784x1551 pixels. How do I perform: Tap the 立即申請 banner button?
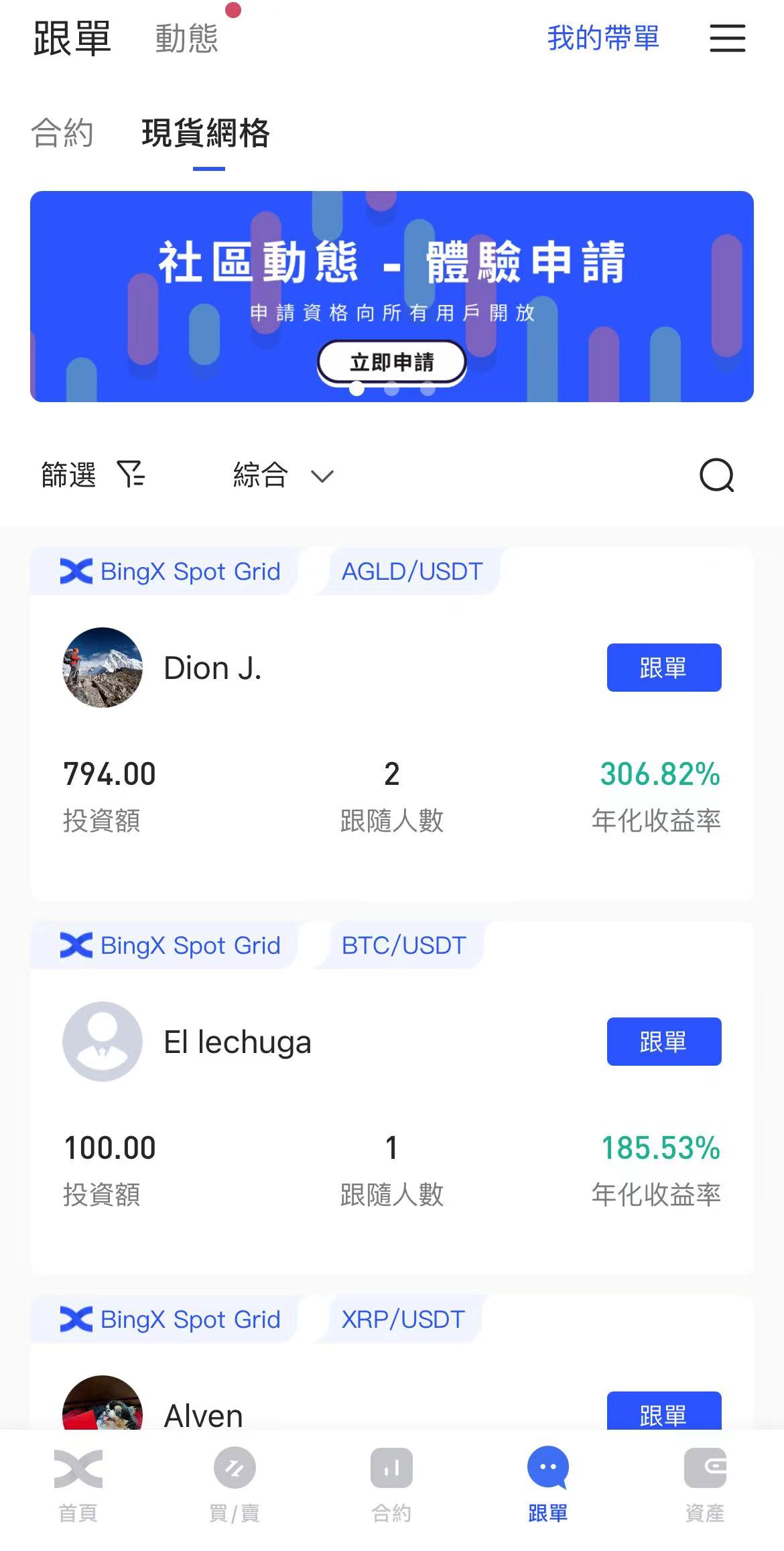pyautogui.click(x=391, y=362)
